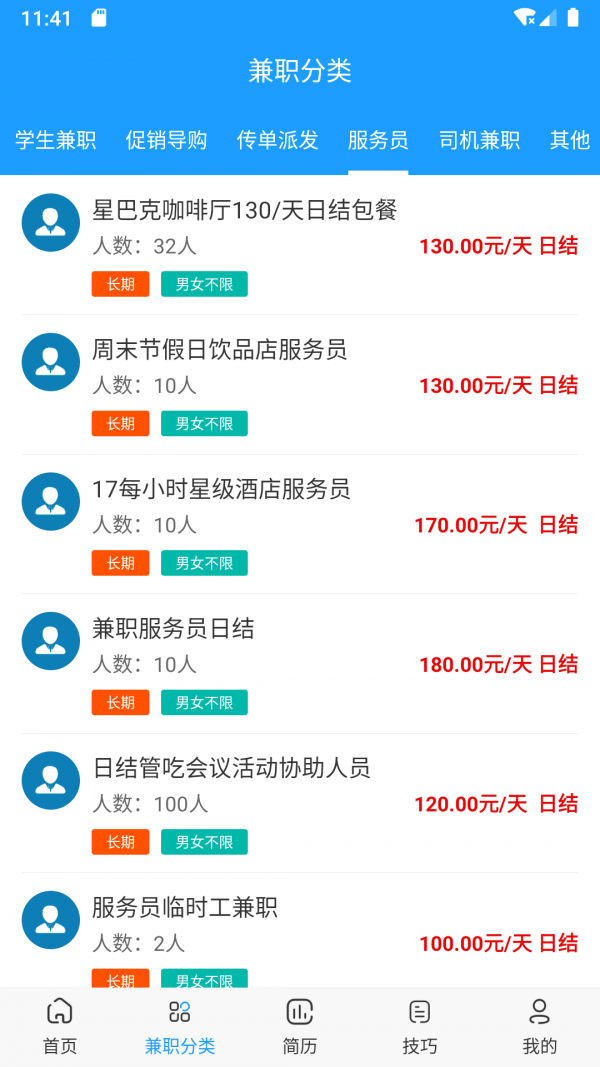Select the 促销导购 category tab
Screen dimensions: 600x1067
pyautogui.click(x=167, y=140)
